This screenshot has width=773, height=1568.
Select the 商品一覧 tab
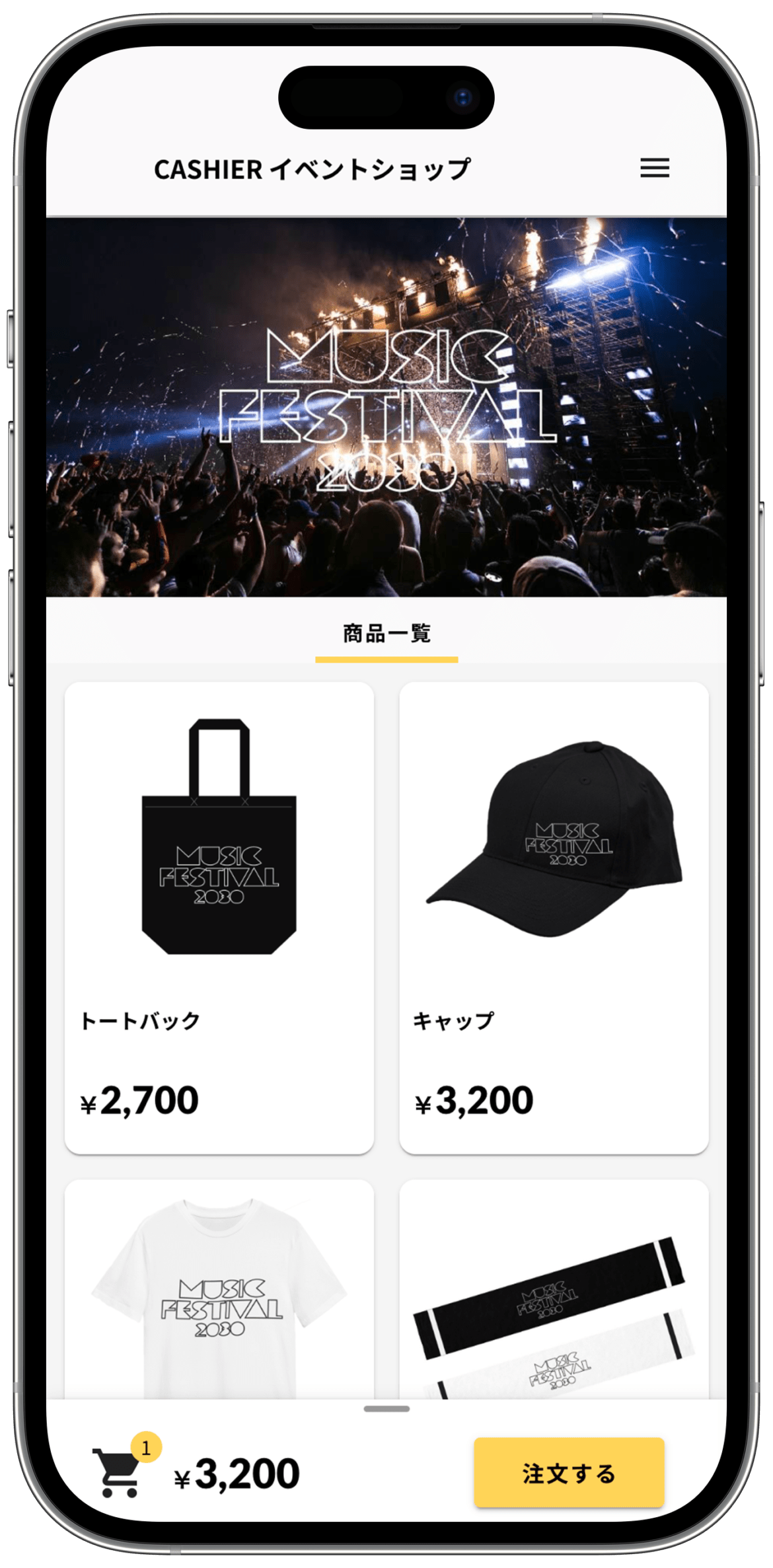pos(386,634)
